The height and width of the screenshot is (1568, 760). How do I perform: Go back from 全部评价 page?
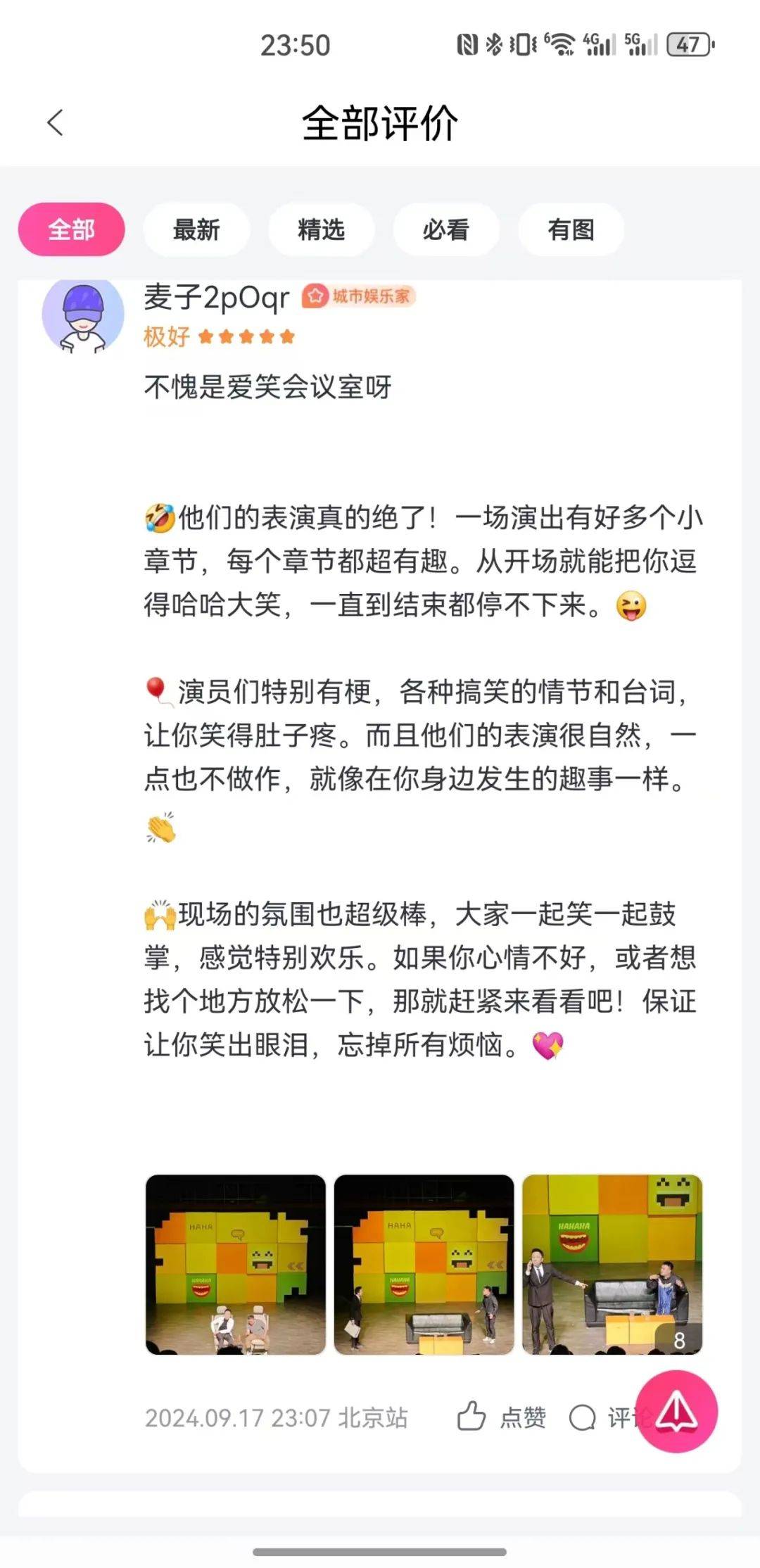55,123
